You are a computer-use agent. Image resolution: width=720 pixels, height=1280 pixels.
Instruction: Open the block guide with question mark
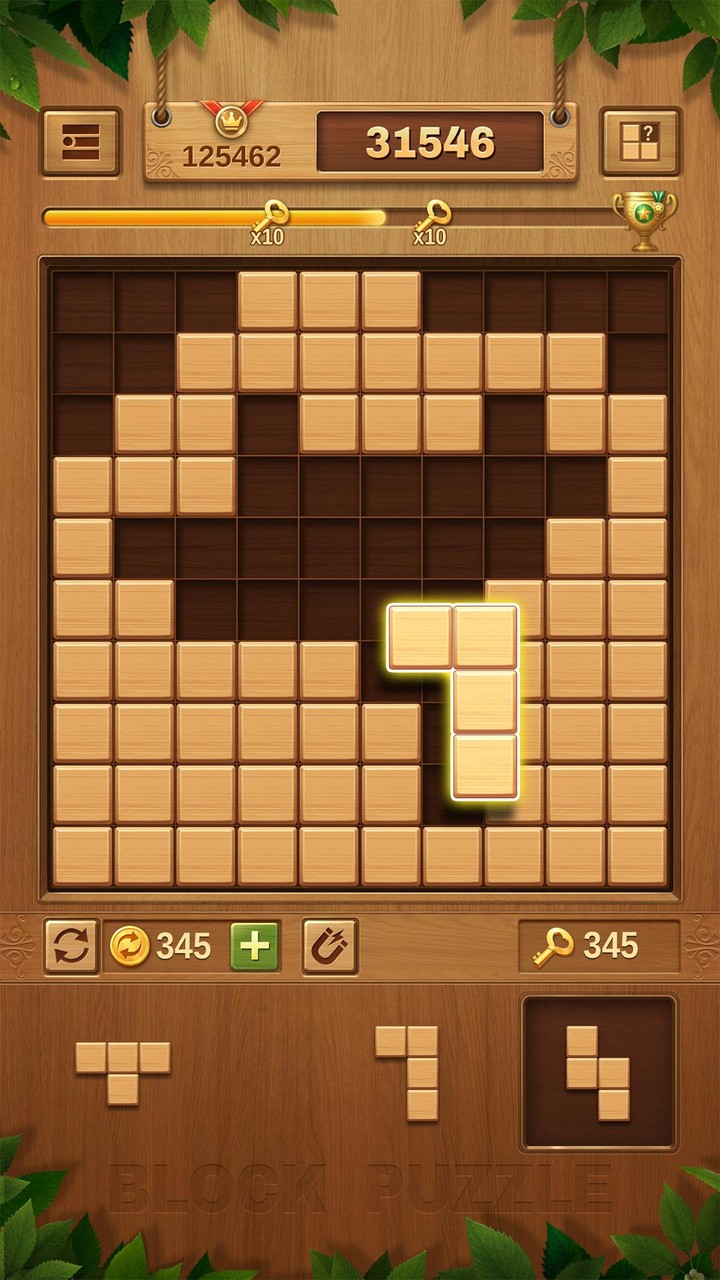click(x=641, y=143)
